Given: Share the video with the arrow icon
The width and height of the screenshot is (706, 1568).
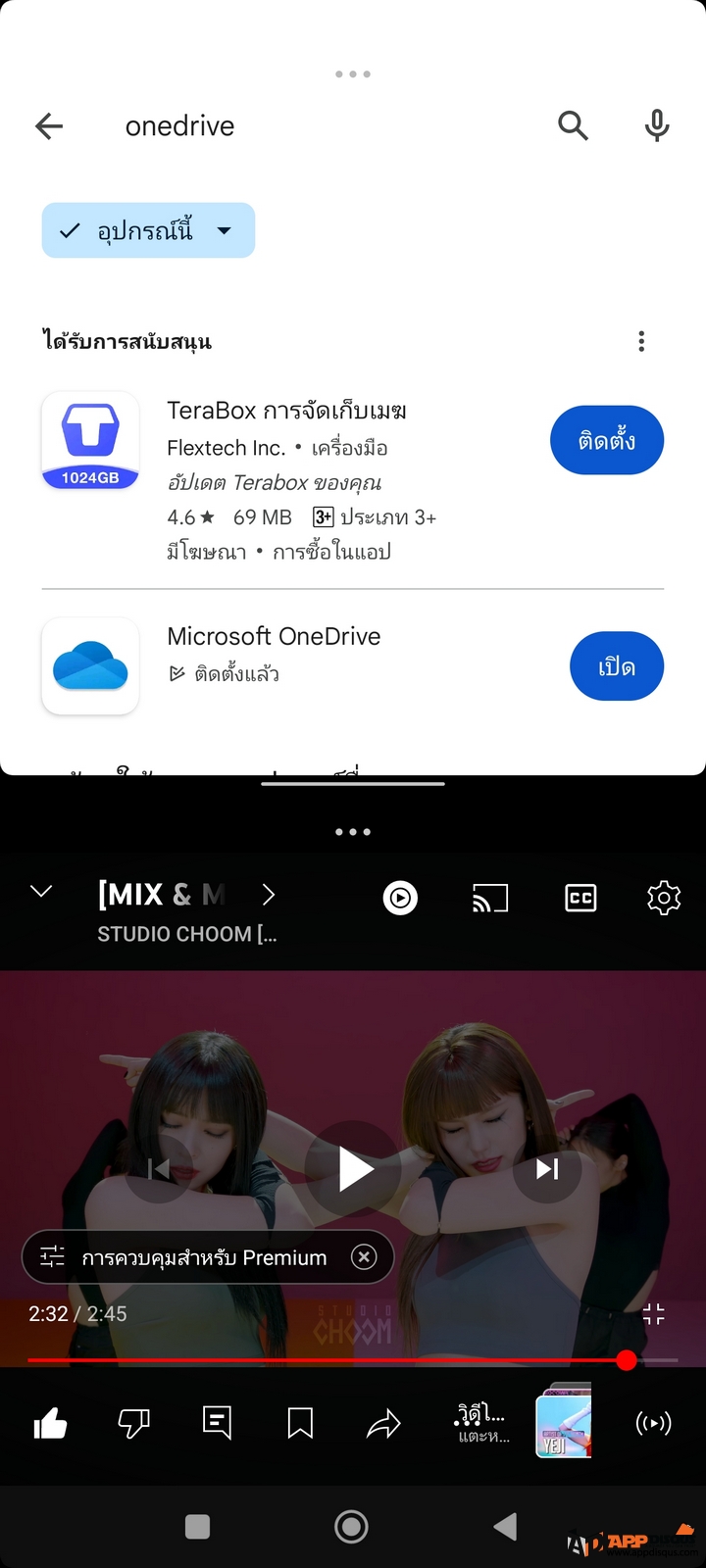Looking at the screenshot, I should pos(383,1423).
